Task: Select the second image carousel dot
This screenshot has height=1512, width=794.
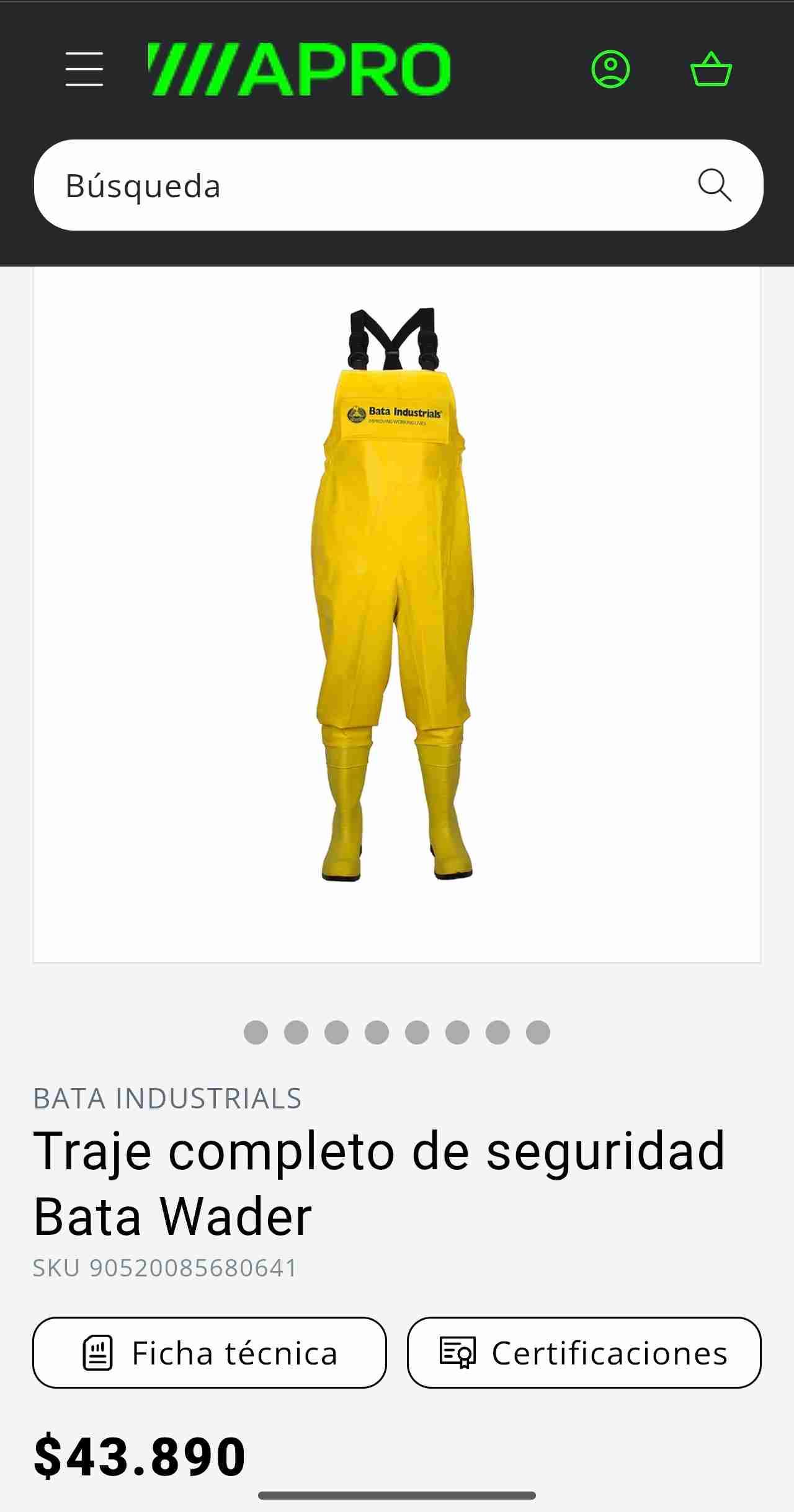Action: click(x=295, y=1033)
